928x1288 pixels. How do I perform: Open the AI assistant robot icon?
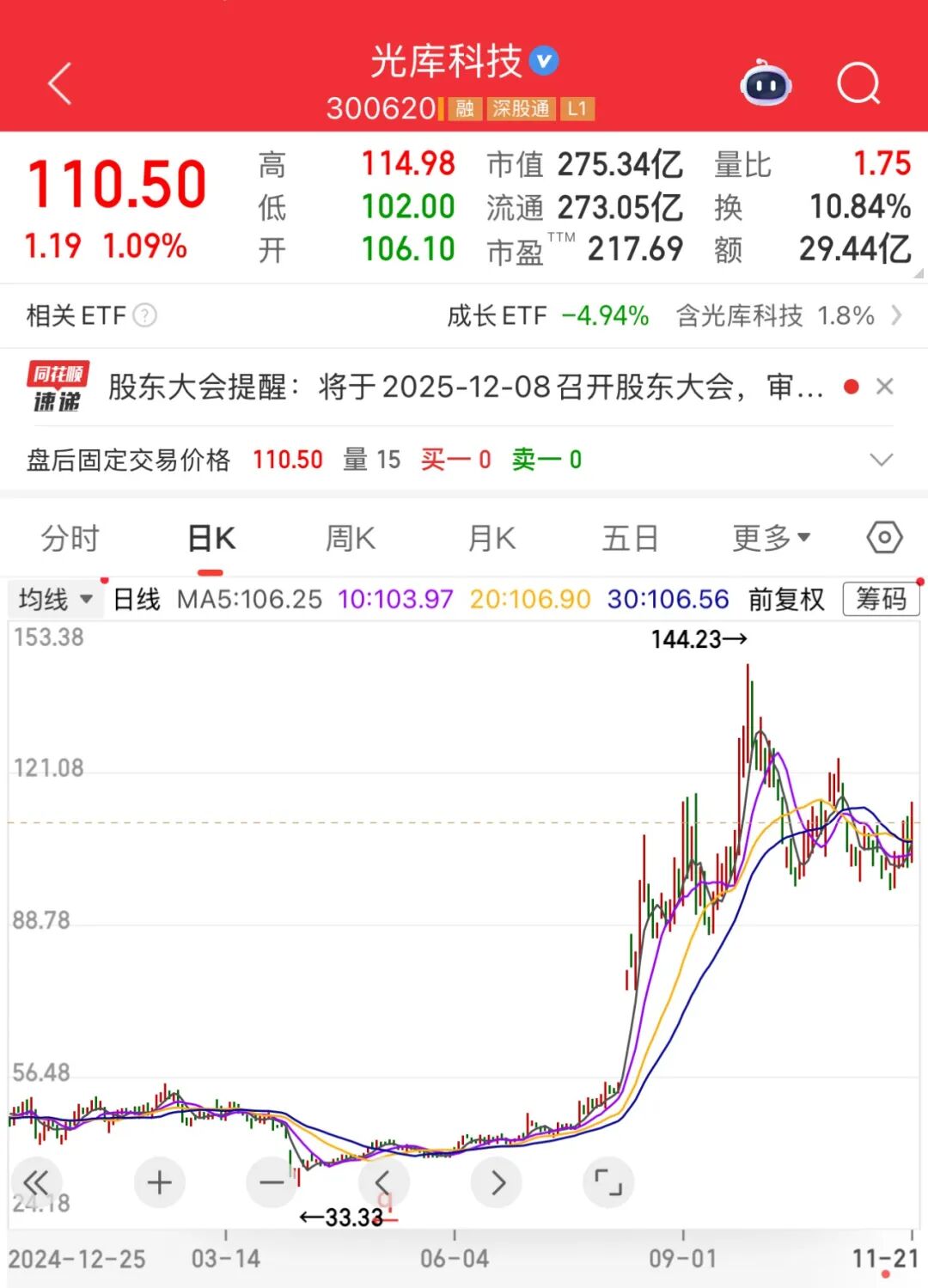coord(763,82)
